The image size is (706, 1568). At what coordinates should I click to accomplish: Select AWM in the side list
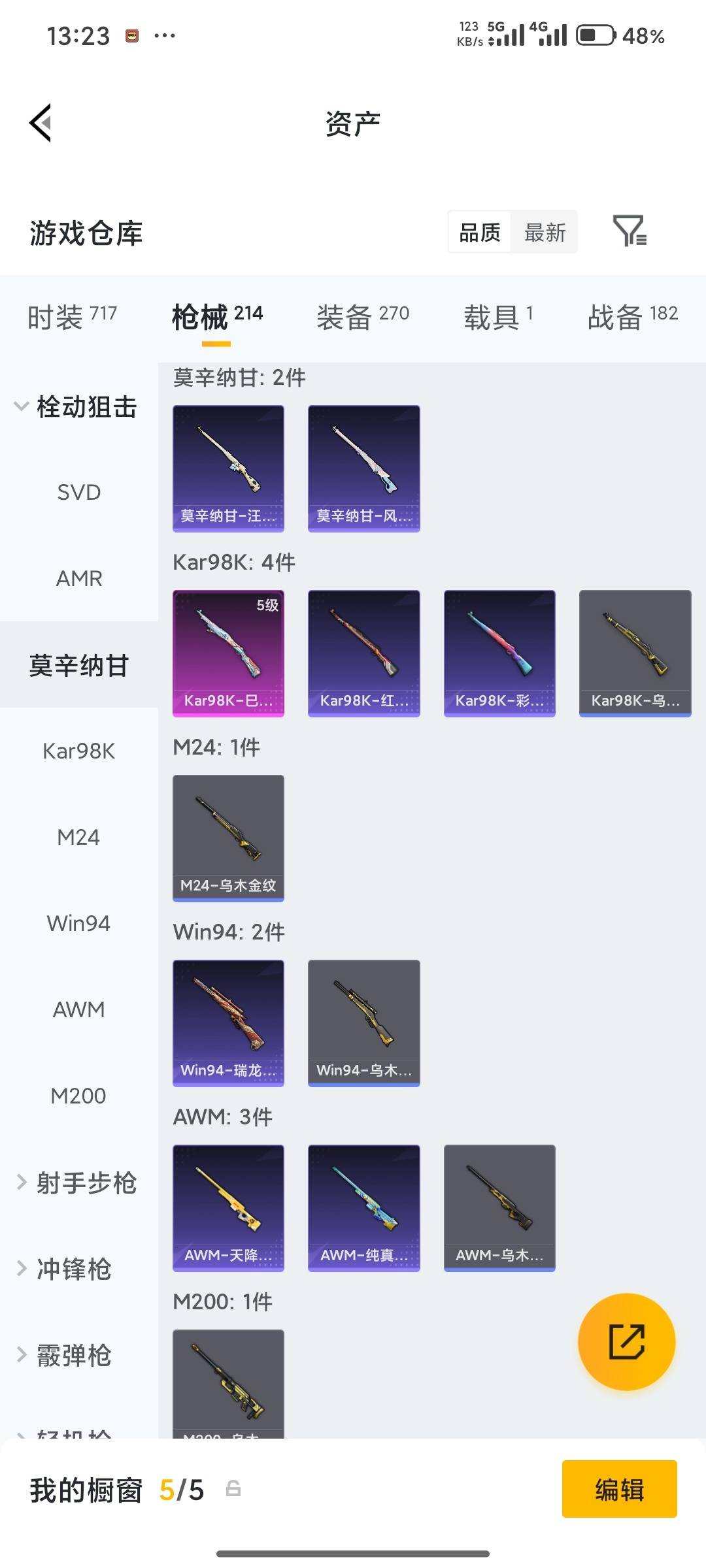pos(78,1010)
